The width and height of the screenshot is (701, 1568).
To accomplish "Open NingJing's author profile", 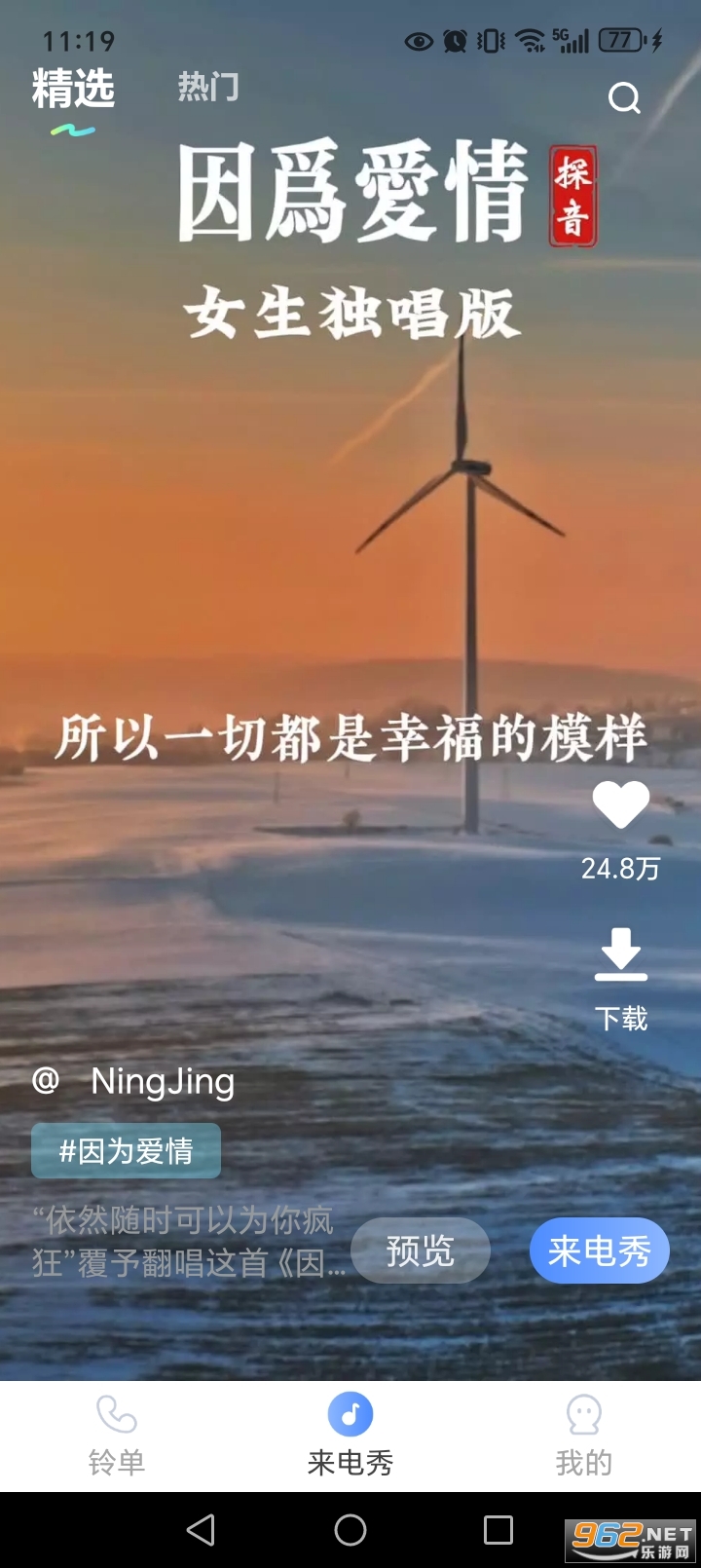I will pos(162,1081).
